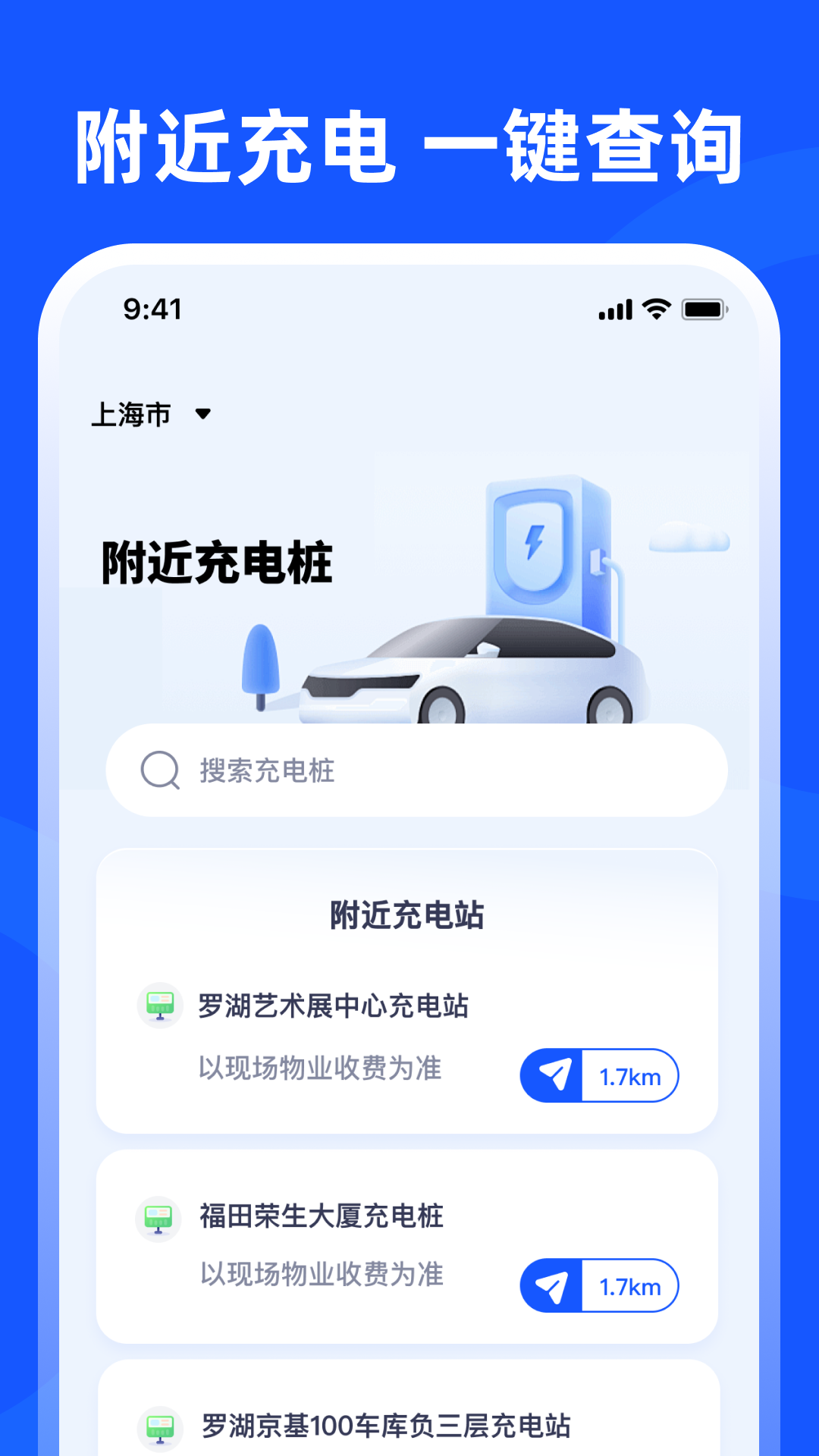This screenshot has width=819, height=1456.
Task: Expand the 上海市 location chevron
Action: [202, 414]
